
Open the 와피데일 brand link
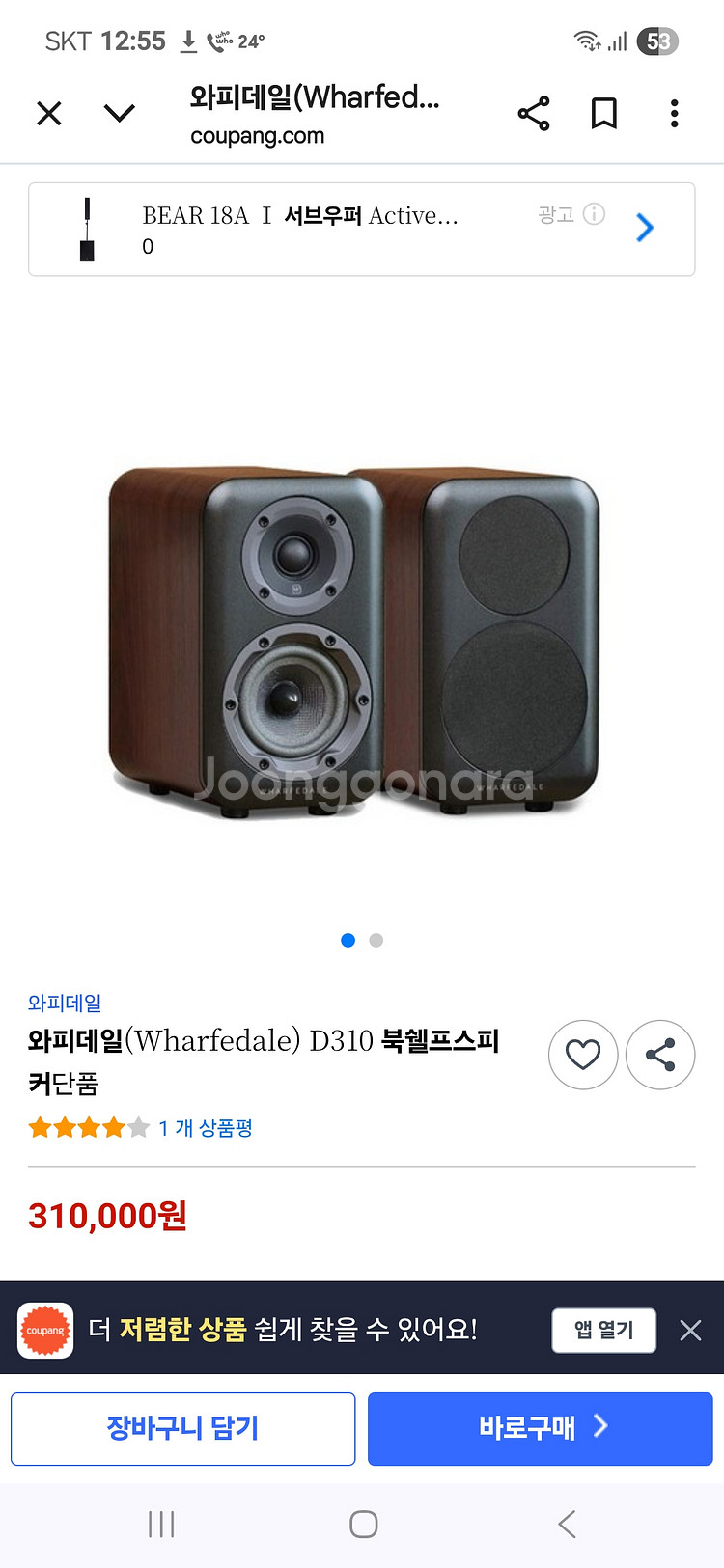tap(65, 1003)
